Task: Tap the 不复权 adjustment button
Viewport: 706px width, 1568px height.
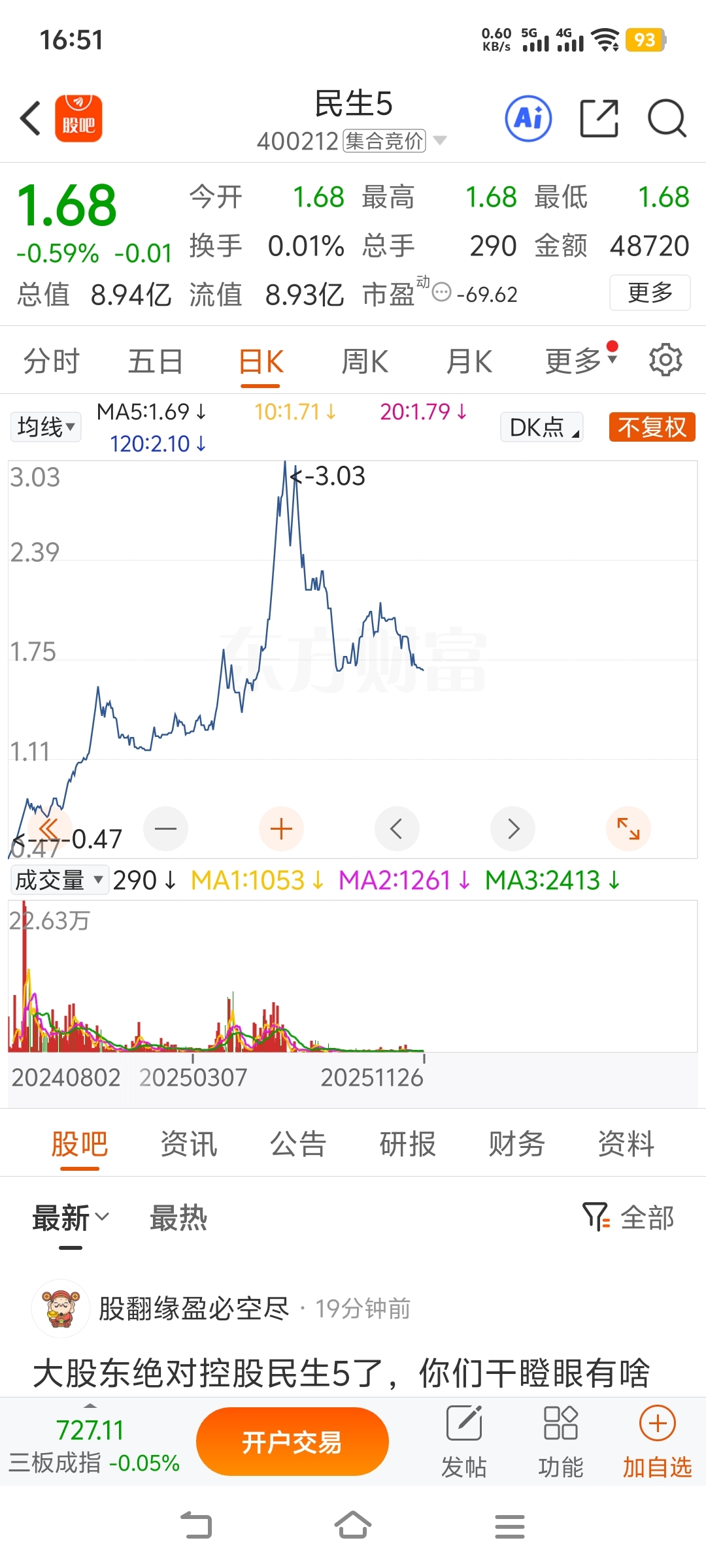Action: coord(652,427)
